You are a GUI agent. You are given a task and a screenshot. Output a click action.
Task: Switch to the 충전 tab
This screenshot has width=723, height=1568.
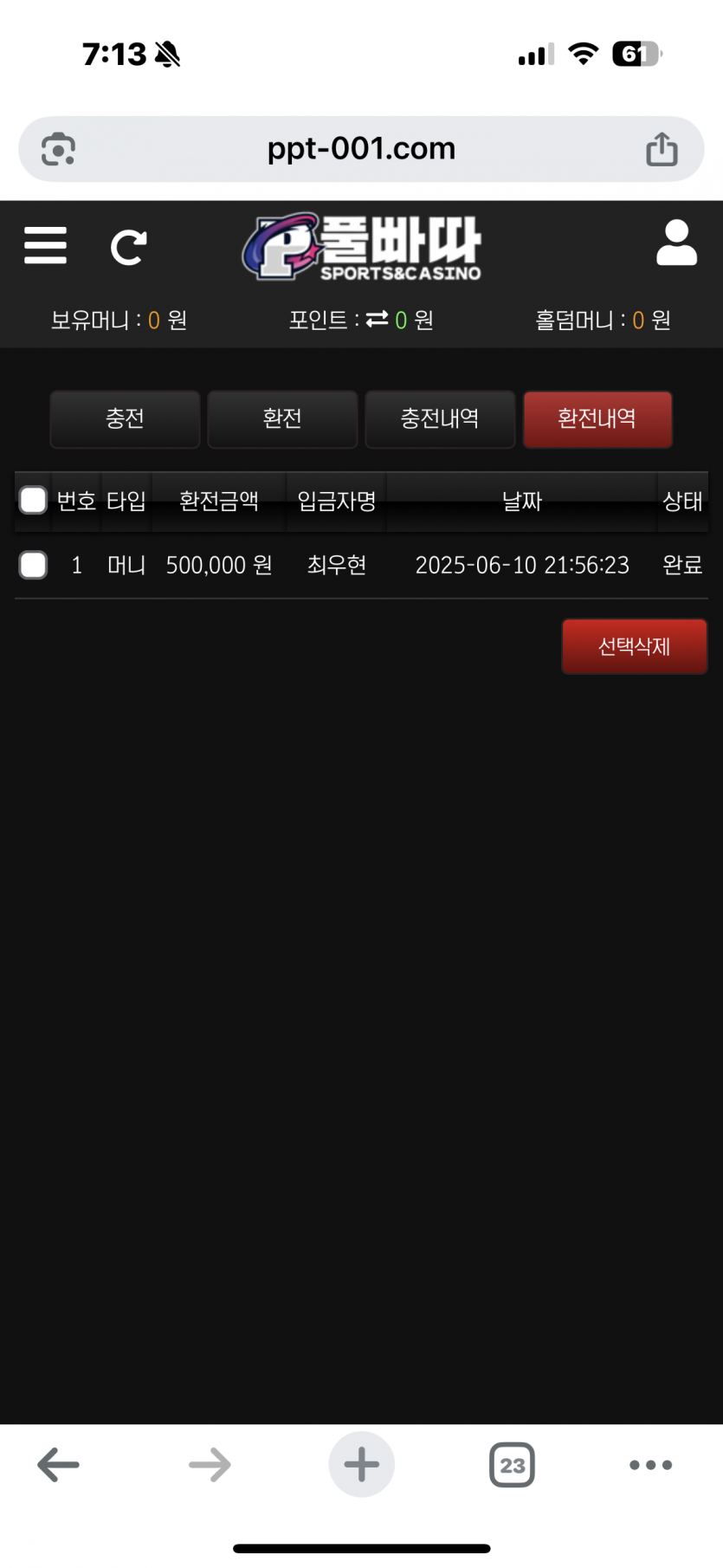pos(125,419)
